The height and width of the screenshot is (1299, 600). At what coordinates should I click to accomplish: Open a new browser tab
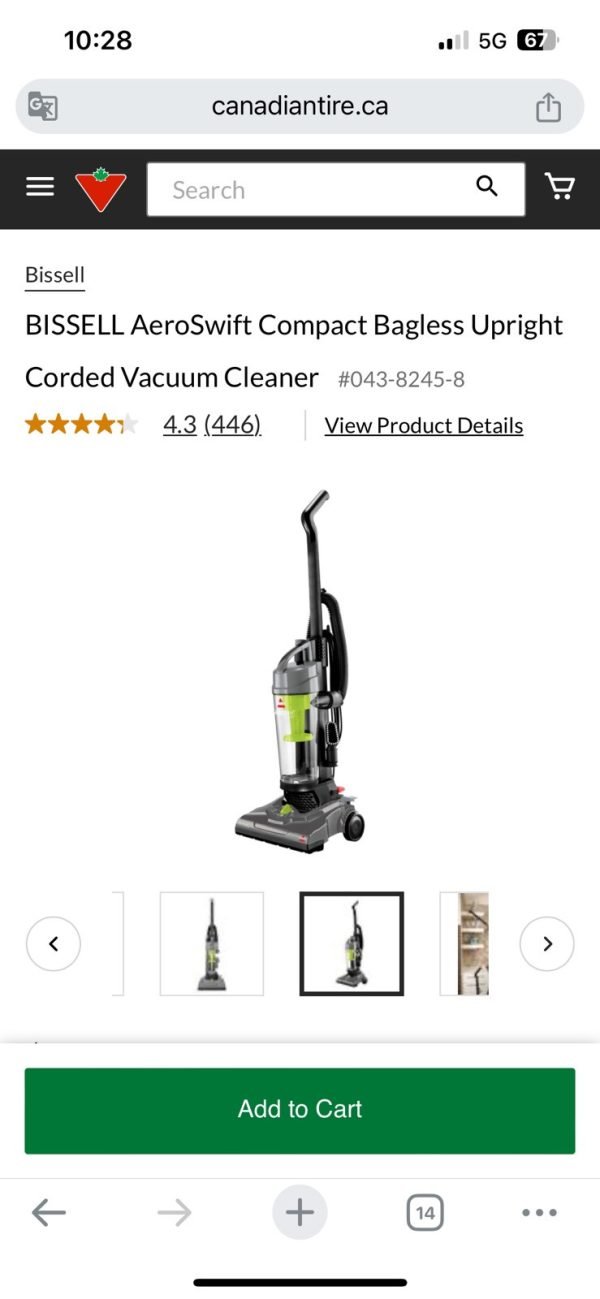tap(299, 1213)
